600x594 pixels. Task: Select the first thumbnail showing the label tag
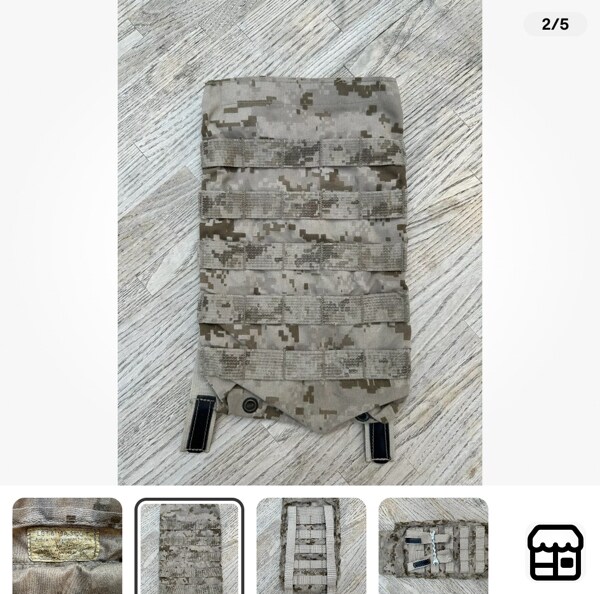pos(67,546)
